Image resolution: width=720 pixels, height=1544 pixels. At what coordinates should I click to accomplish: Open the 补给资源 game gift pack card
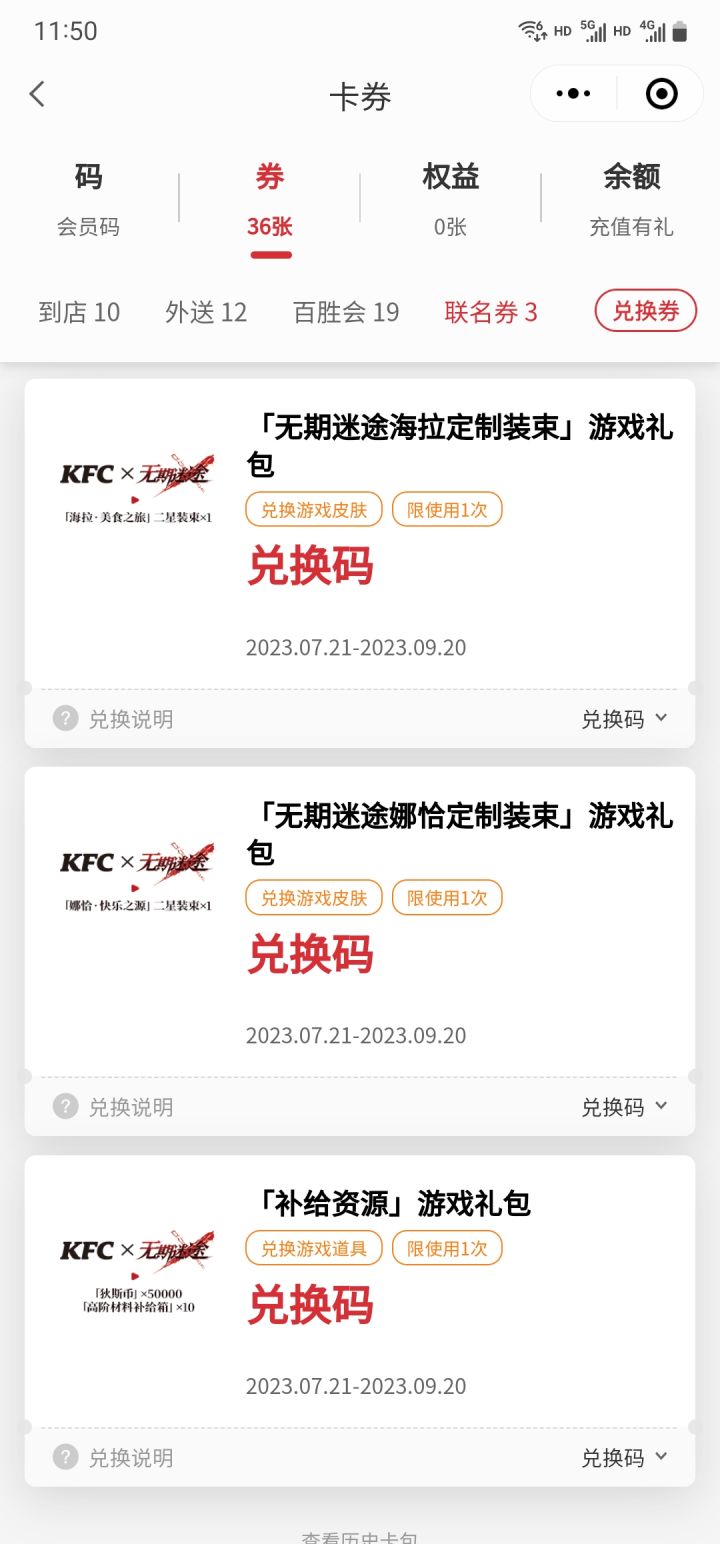[360, 1292]
